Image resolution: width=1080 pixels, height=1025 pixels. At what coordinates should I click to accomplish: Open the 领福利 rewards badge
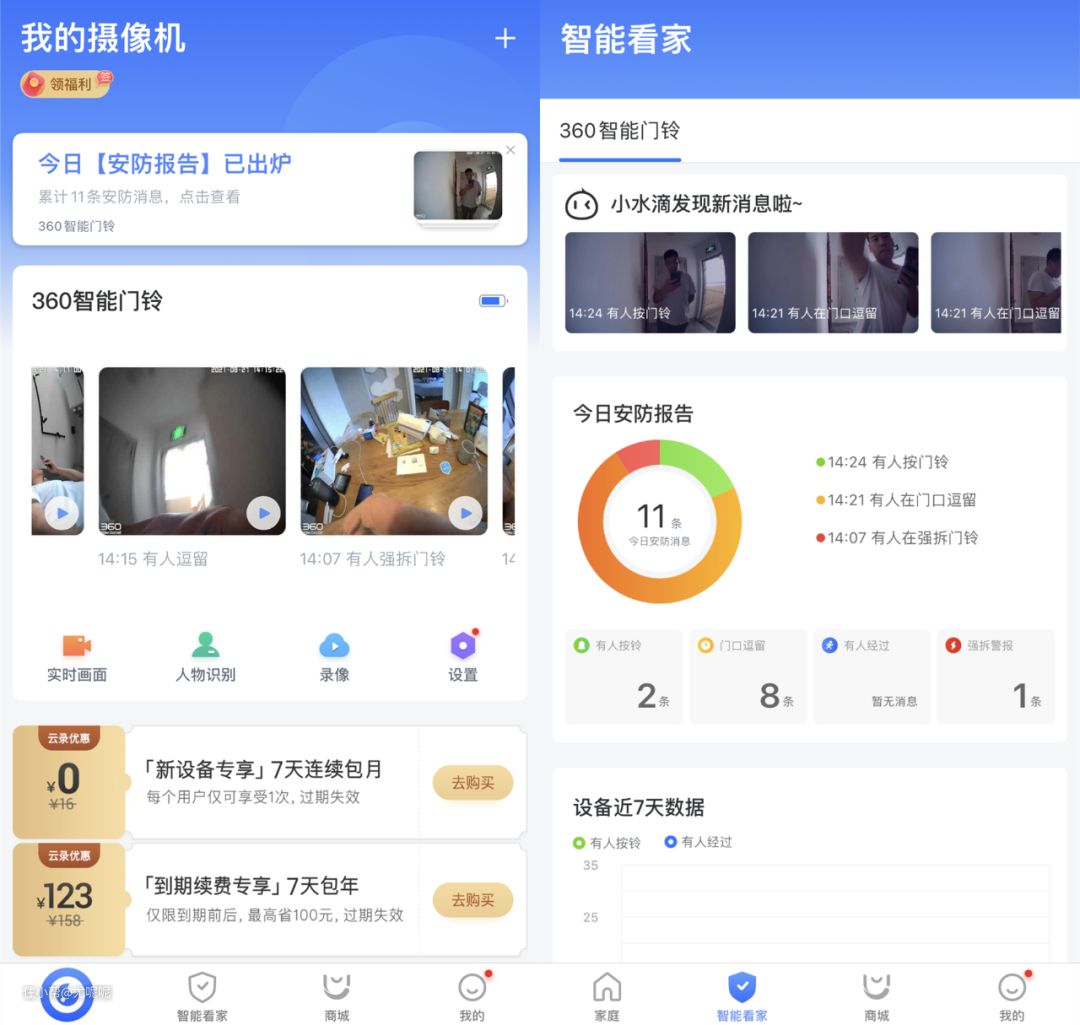click(68, 85)
